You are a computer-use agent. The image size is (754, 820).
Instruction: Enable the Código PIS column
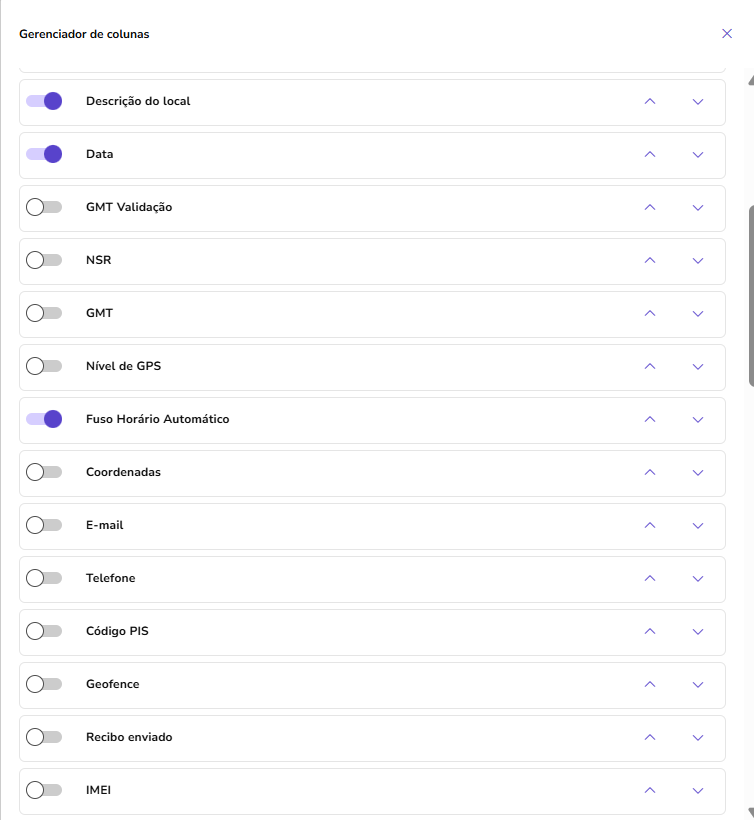coord(44,631)
